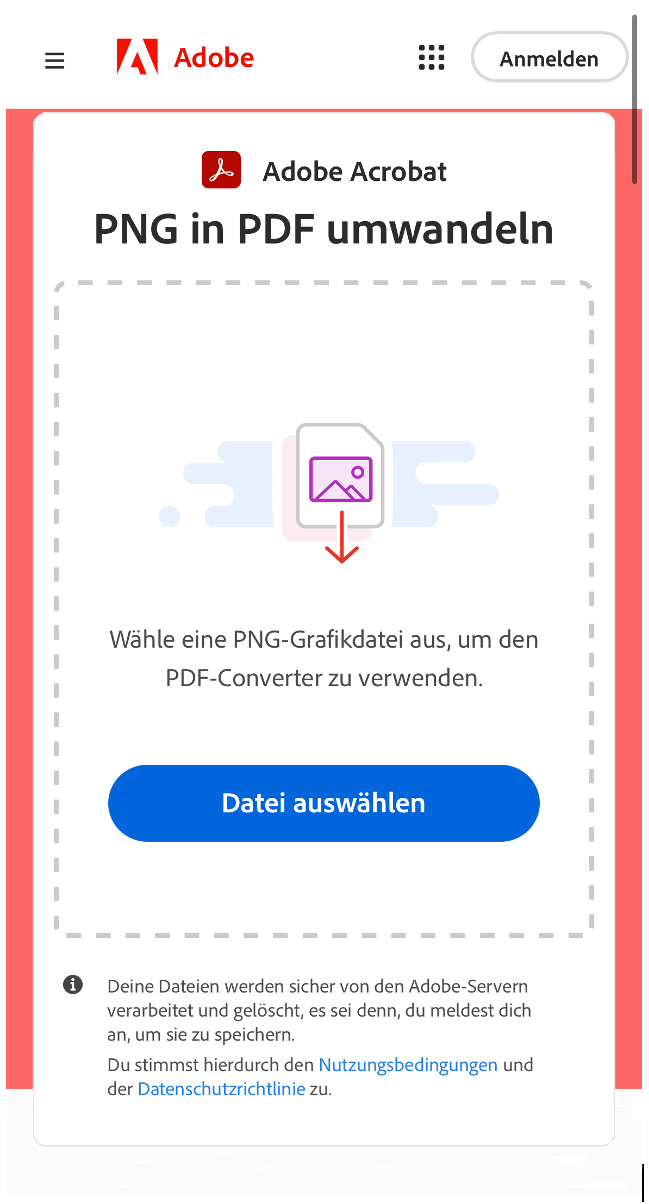Tap Datei auswählen to choose a PNG
This screenshot has width=649, height=1204.
click(x=323, y=803)
